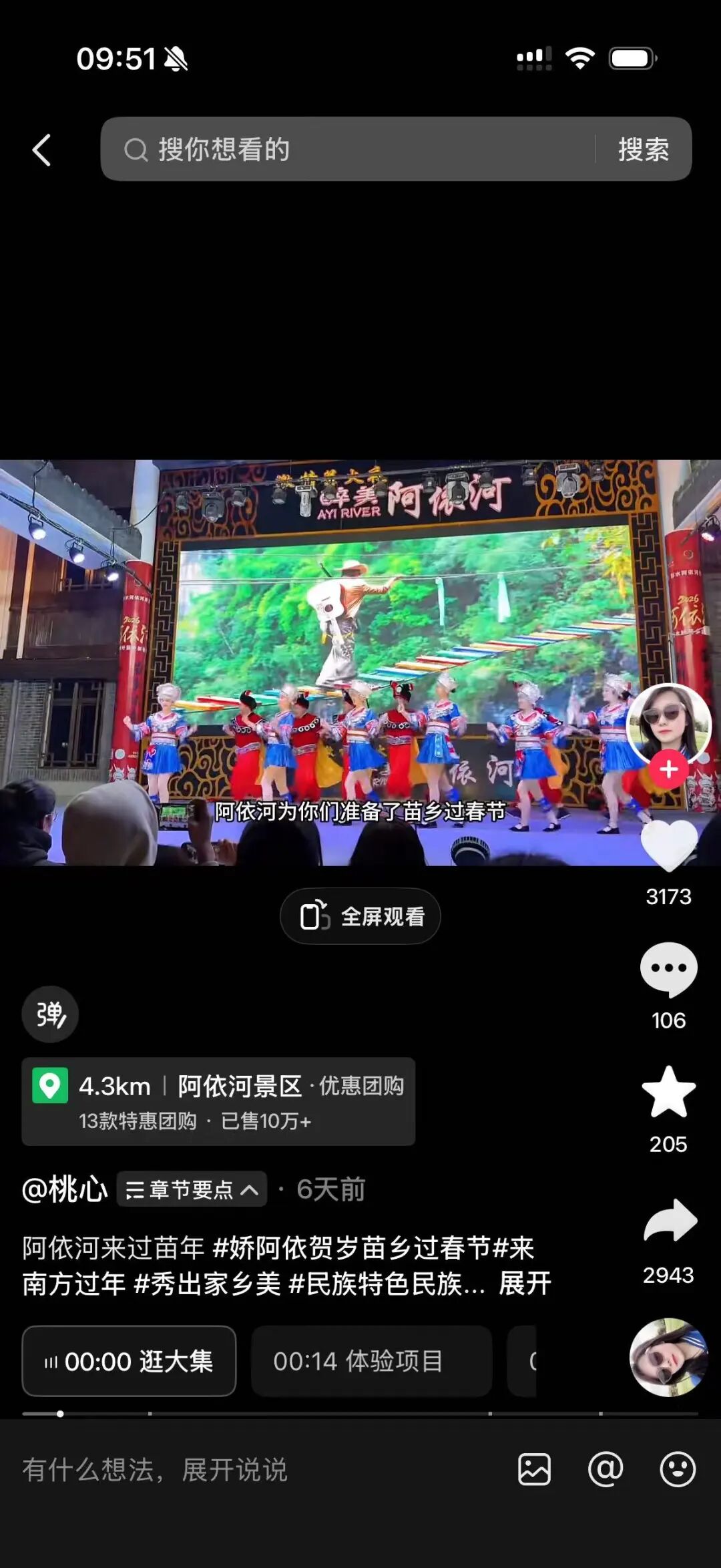Tap 全屏观看 to watch fullscreen
The height and width of the screenshot is (1568, 721).
pyautogui.click(x=358, y=917)
